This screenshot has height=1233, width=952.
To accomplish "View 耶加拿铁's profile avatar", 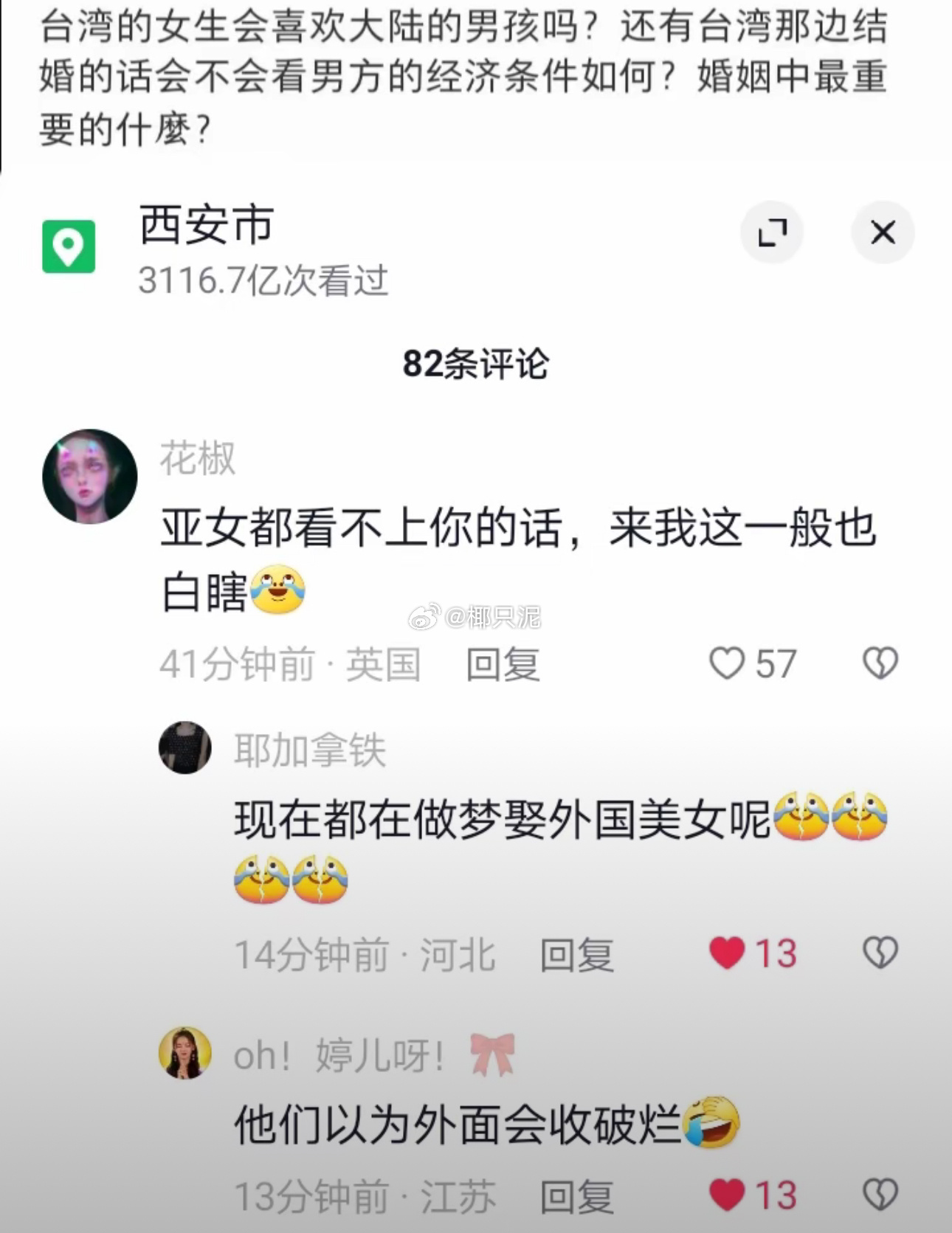I will [x=185, y=747].
